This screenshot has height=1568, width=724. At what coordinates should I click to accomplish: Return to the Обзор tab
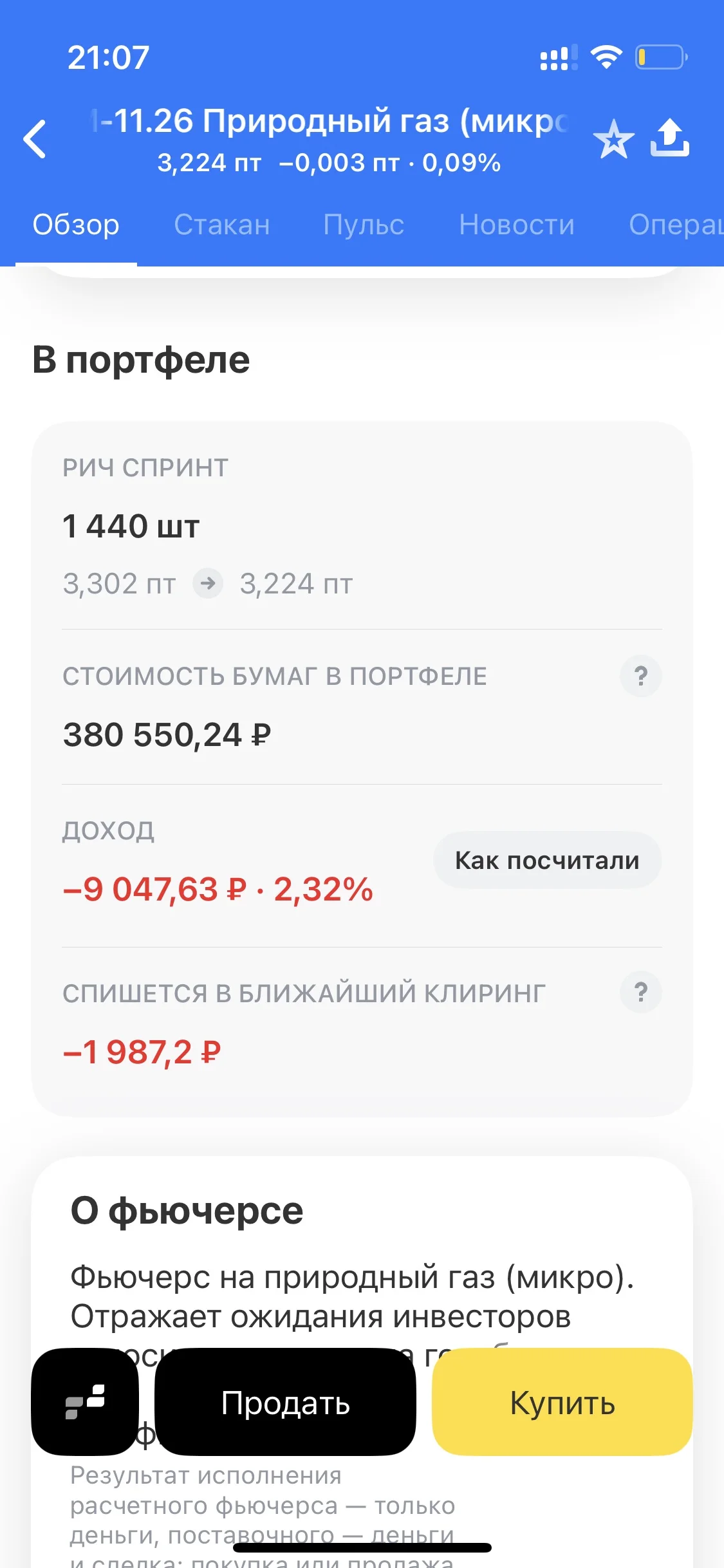click(x=76, y=225)
